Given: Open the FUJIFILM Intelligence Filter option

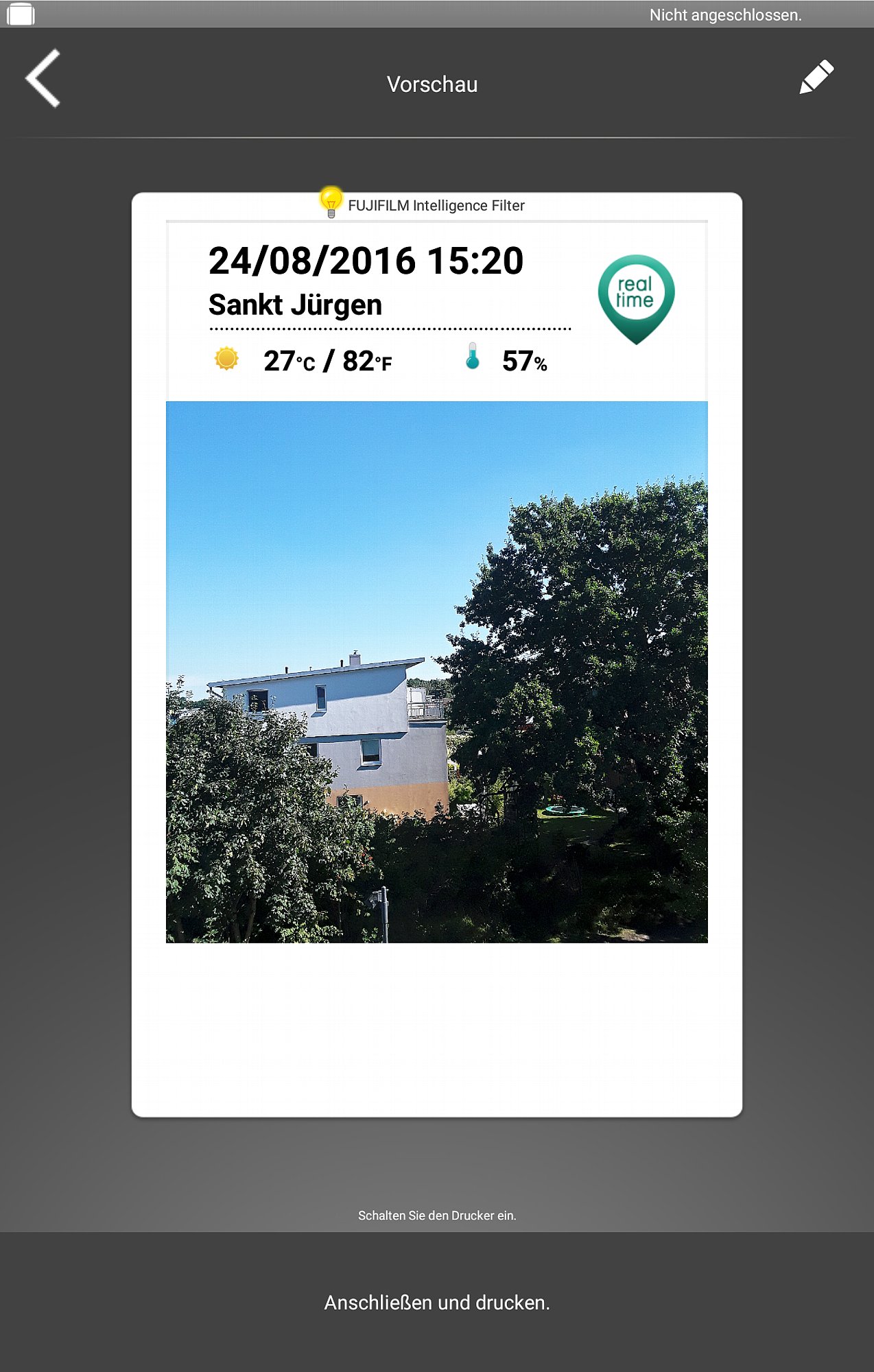Looking at the screenshot, I should click(x=423, y=204).
